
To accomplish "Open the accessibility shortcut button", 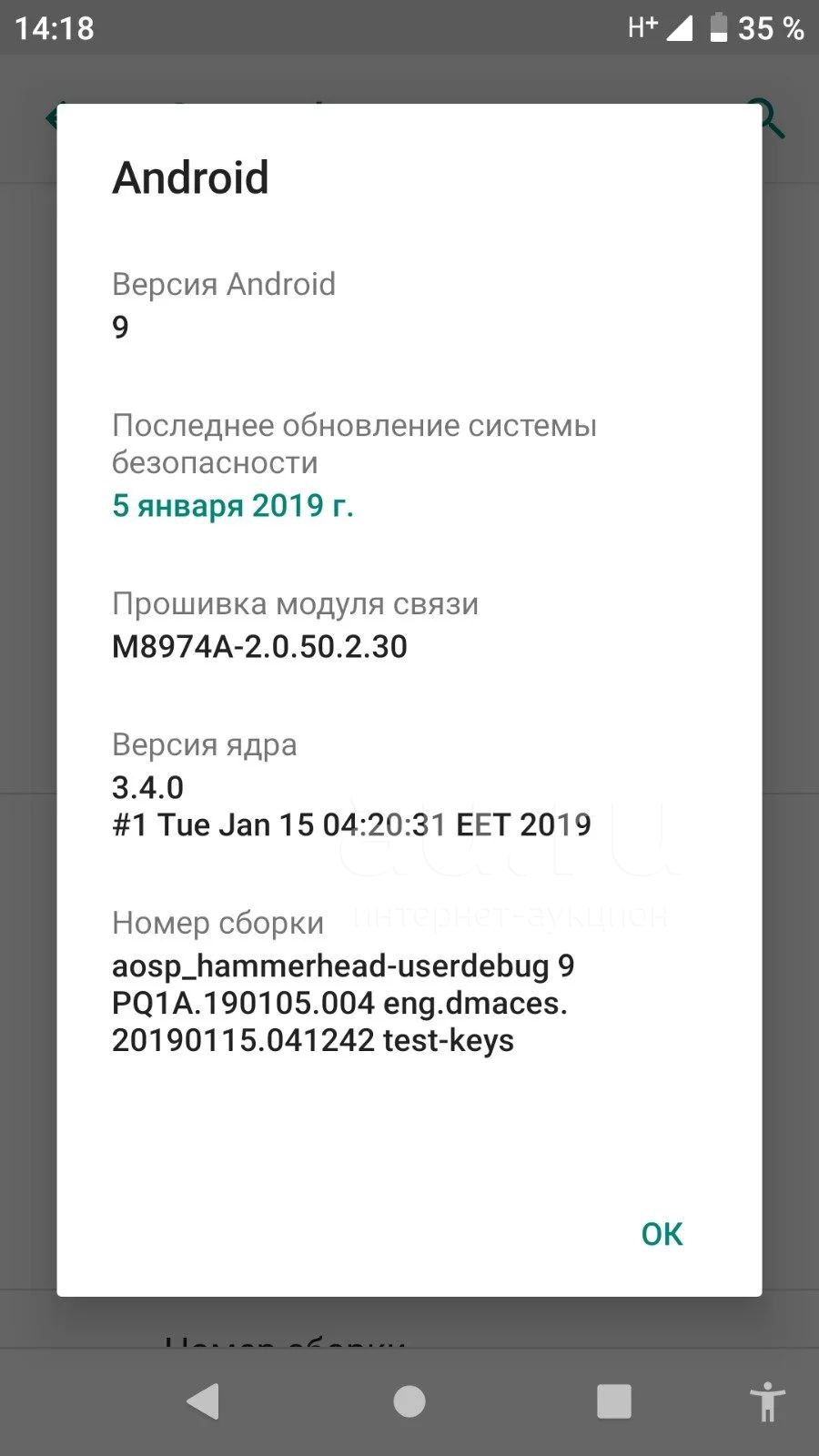I will [768, 1401].
